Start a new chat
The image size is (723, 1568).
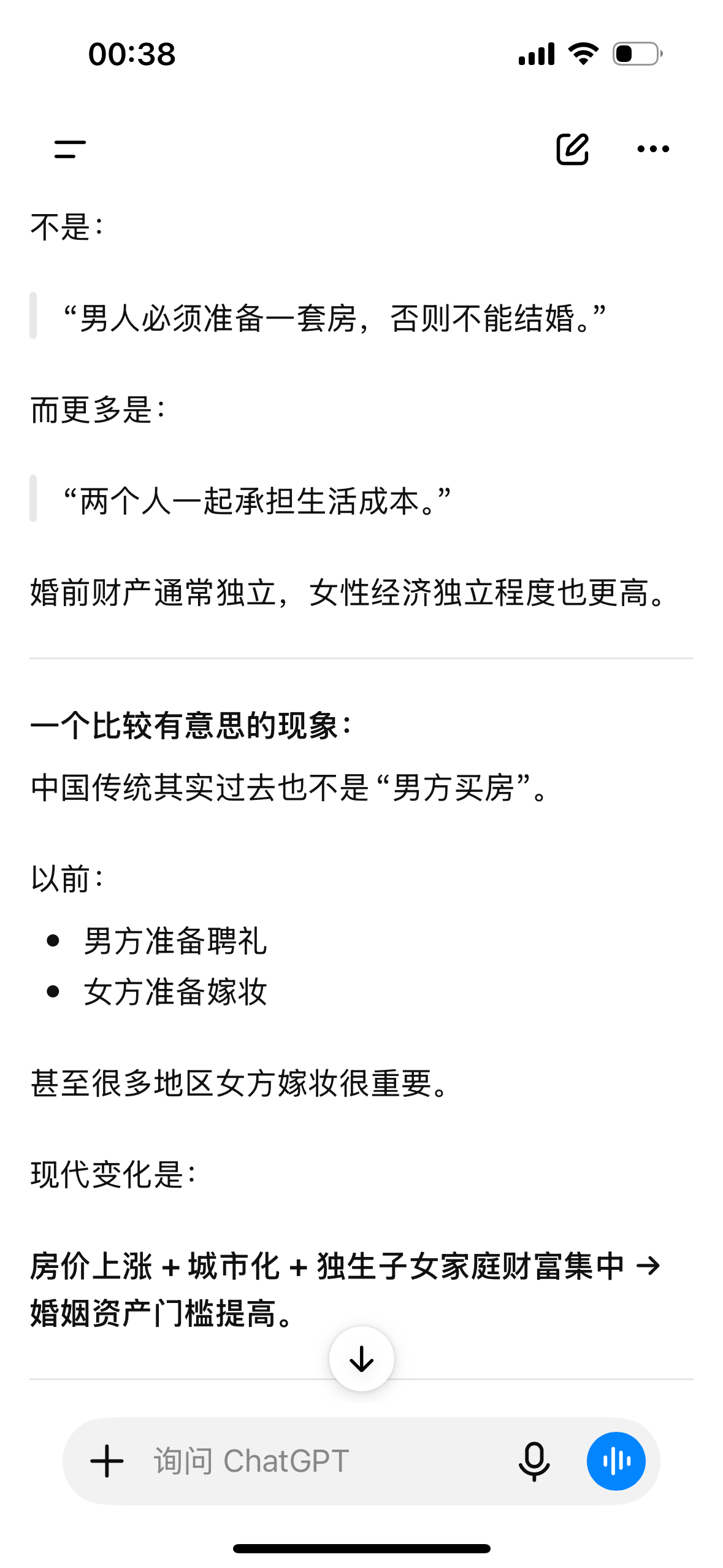[x=572, y=149]
